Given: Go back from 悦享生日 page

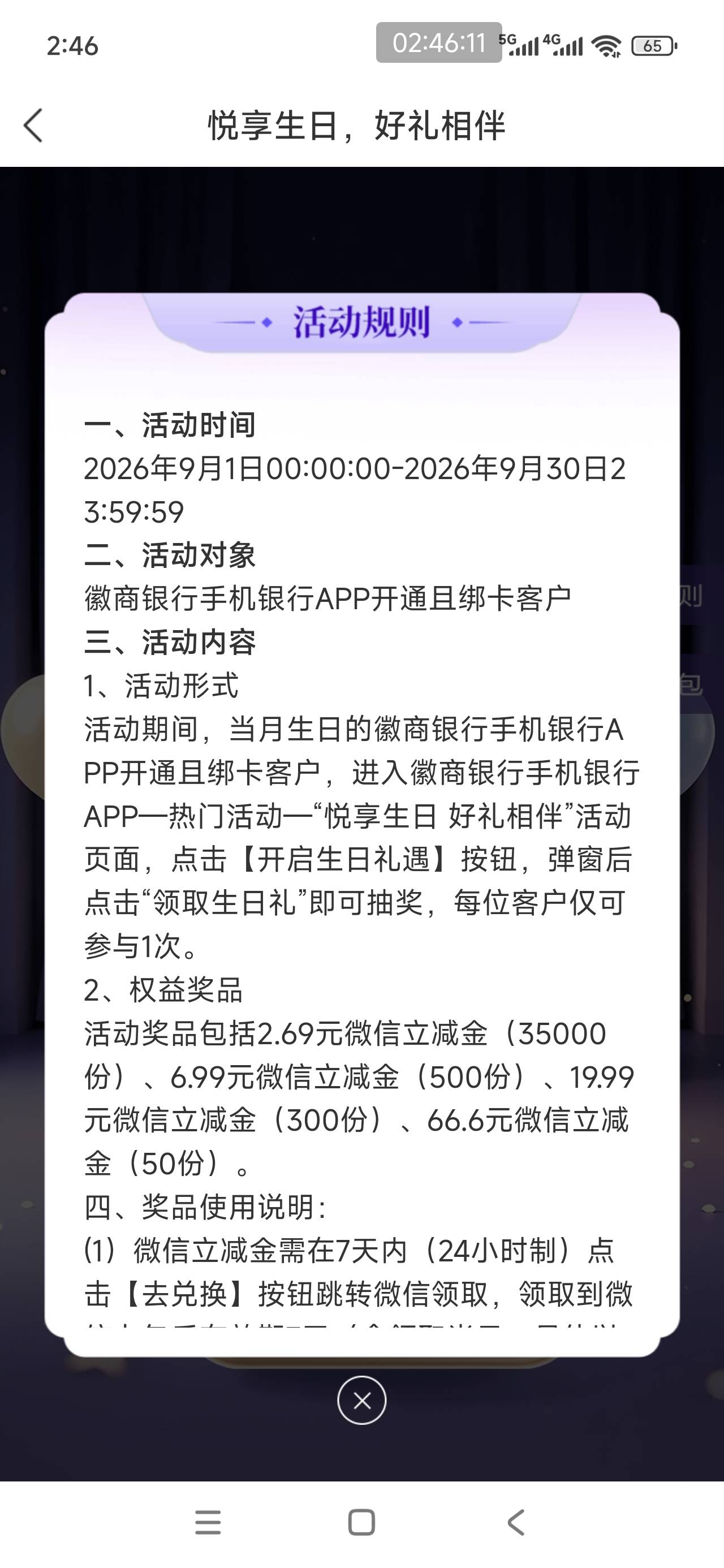Looking at the screenshot, I should (33, 126).
